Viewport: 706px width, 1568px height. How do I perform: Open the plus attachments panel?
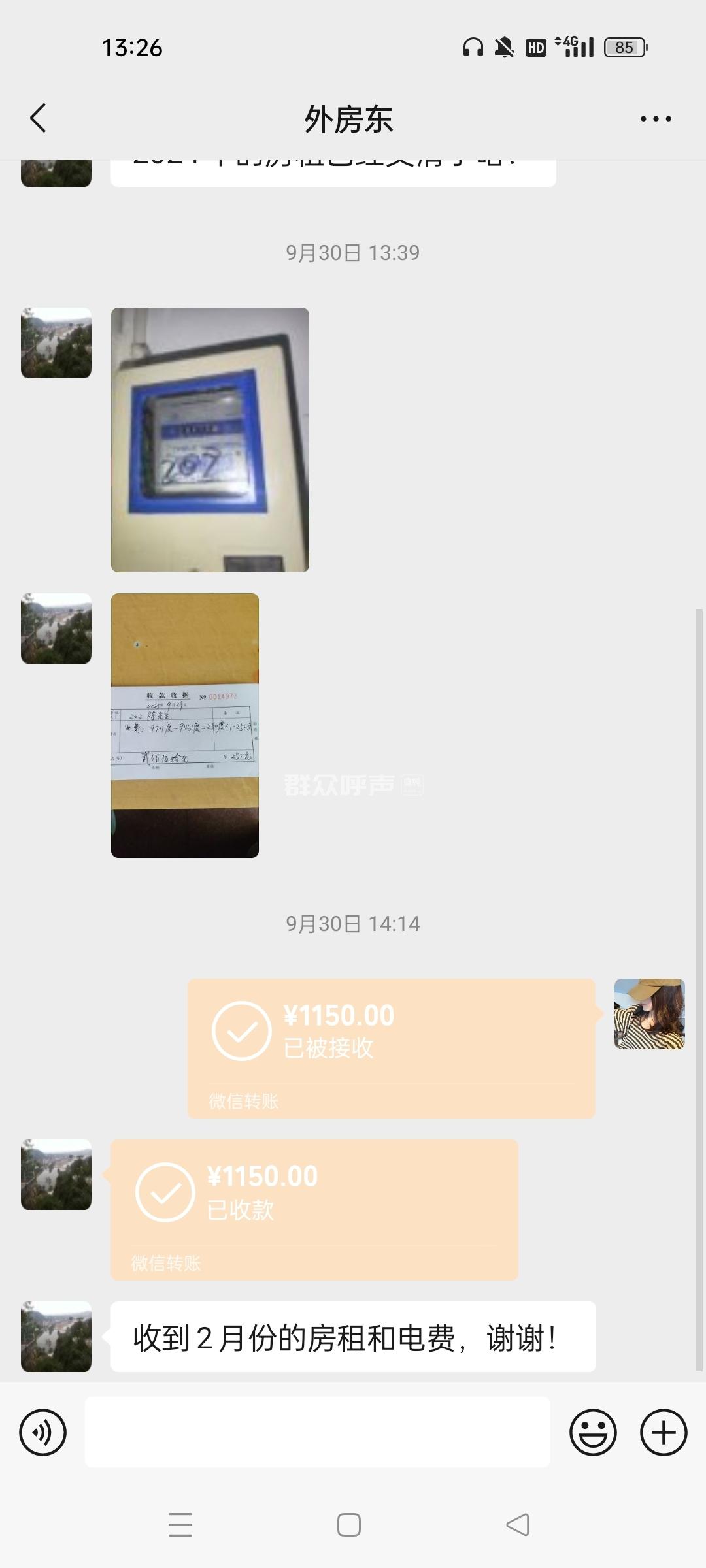click(x=663, y=1432)
